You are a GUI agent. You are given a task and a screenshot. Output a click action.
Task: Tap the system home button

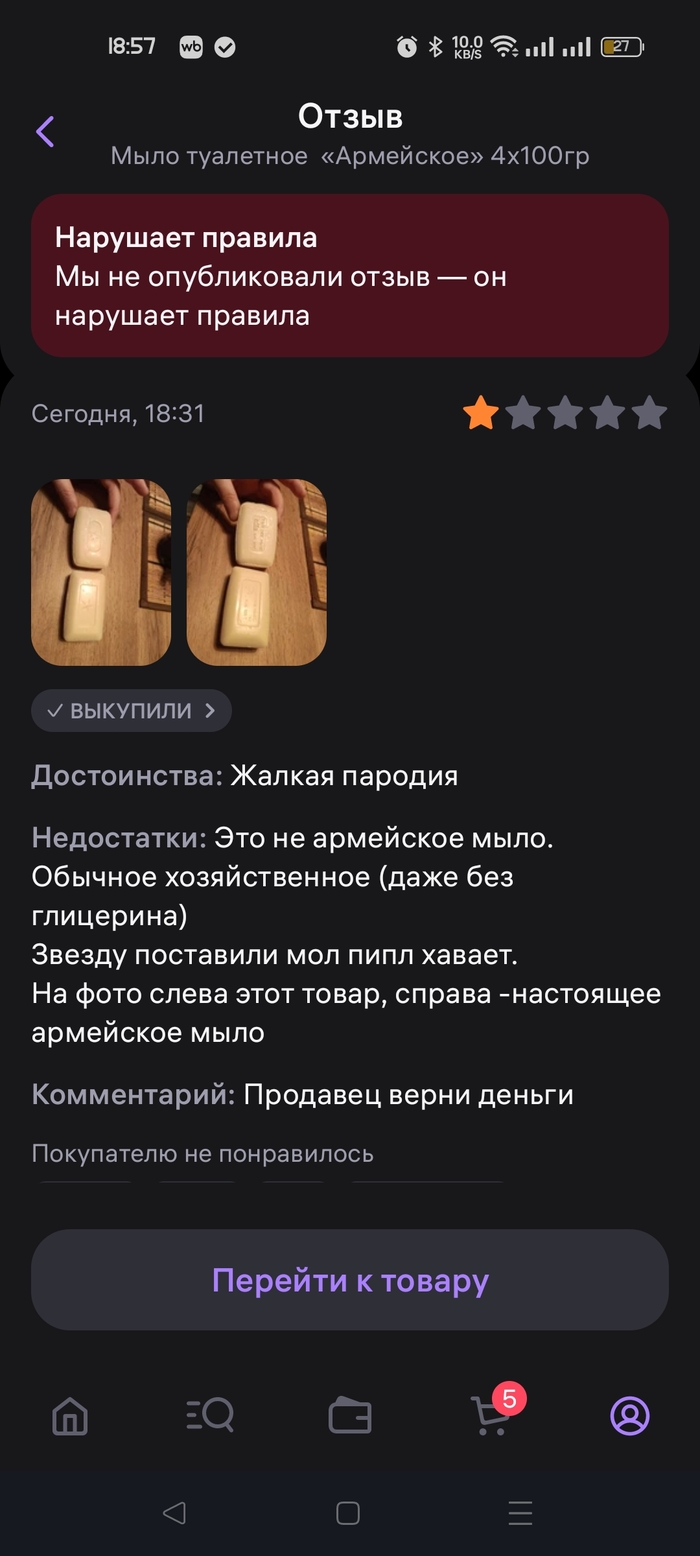348,1513
